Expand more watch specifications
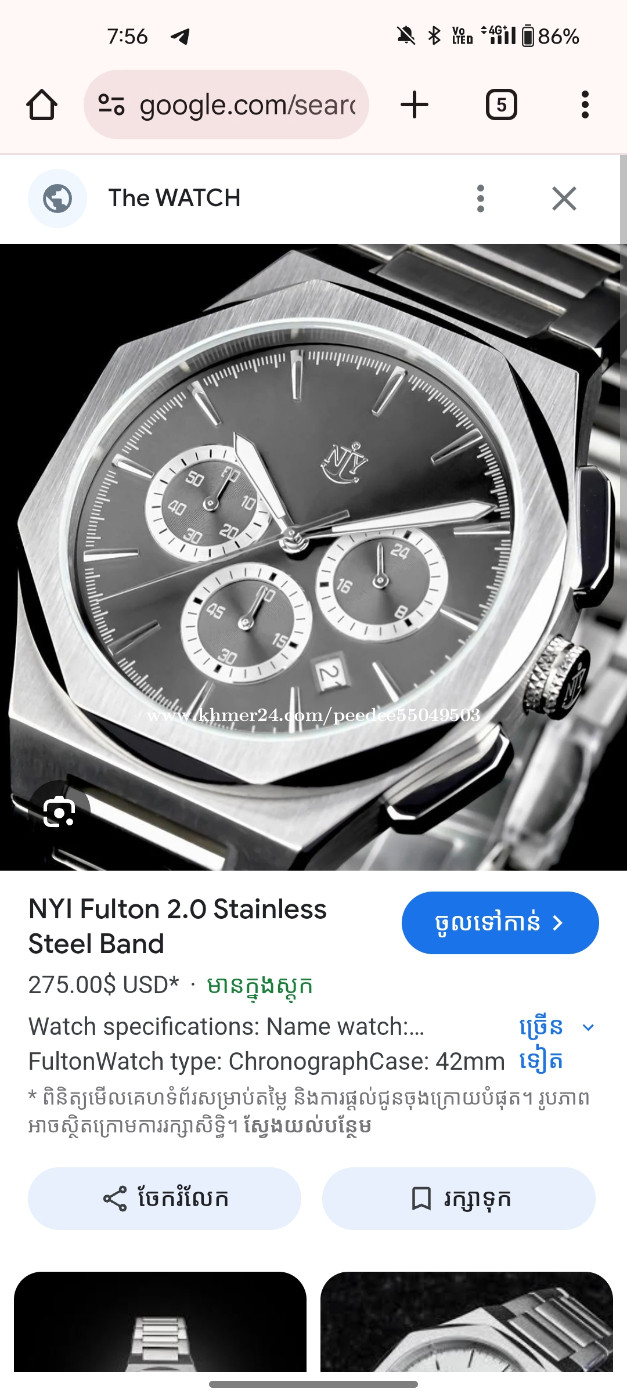627x1400 pixels. [x=557, y=1044]
